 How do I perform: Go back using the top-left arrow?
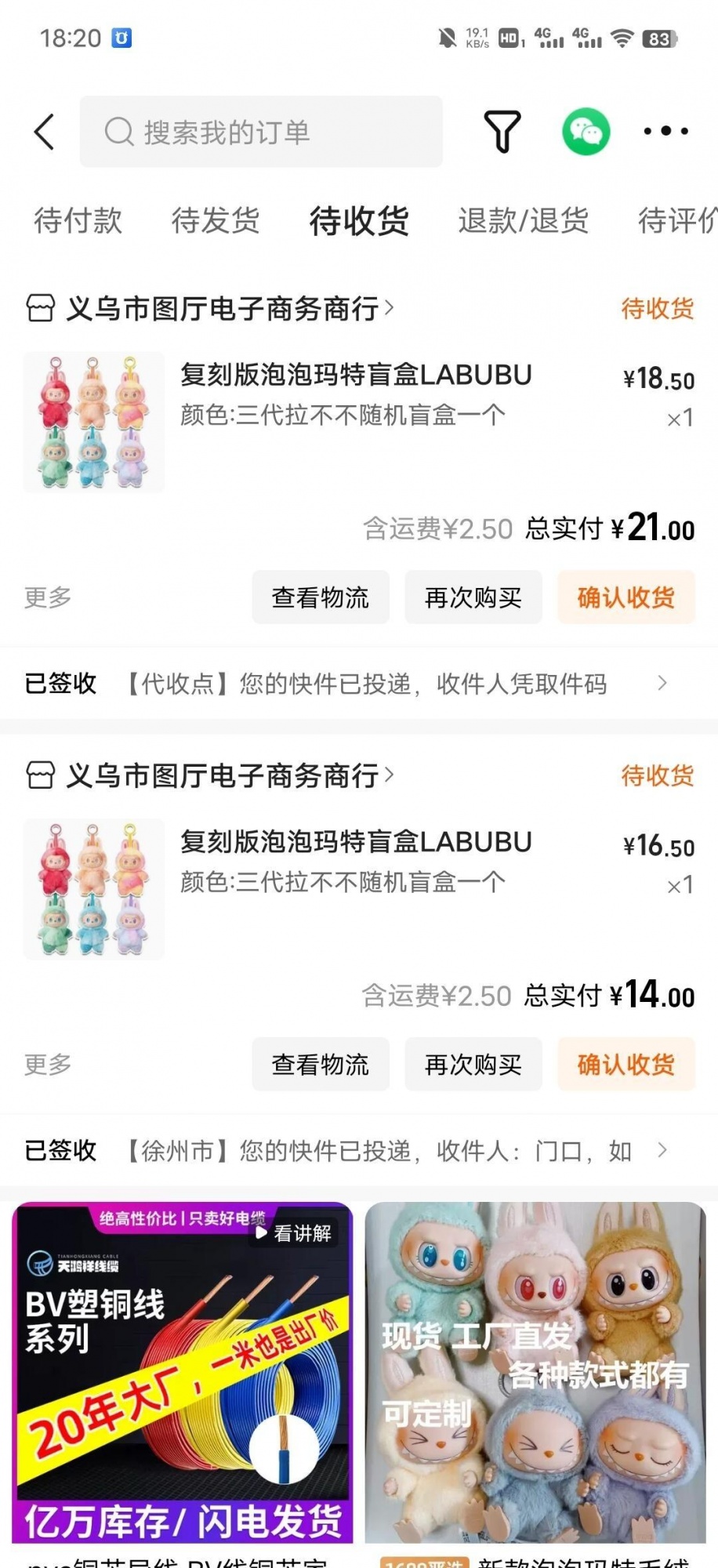click(45, 132)
